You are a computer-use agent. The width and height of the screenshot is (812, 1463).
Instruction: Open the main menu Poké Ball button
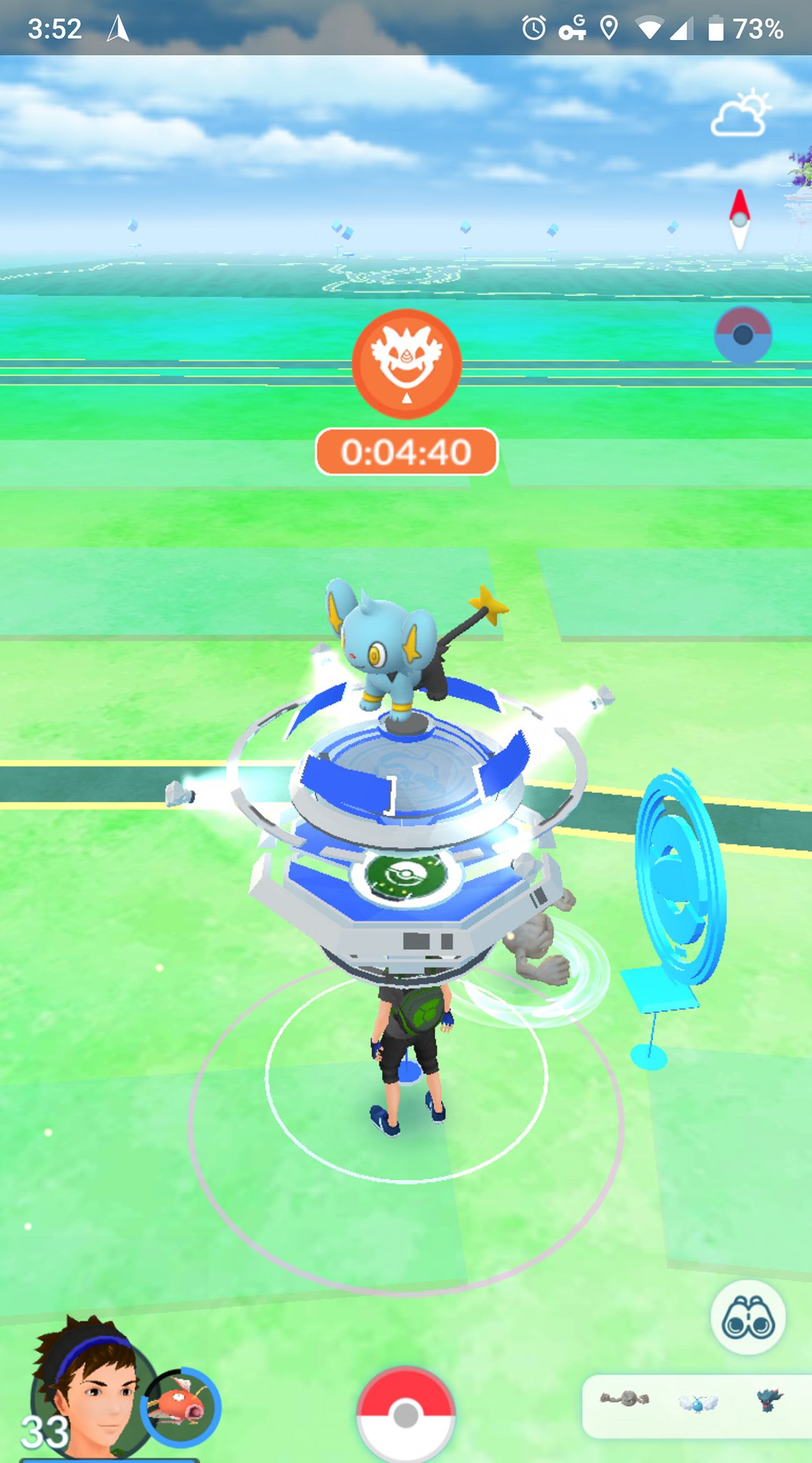406,1413
